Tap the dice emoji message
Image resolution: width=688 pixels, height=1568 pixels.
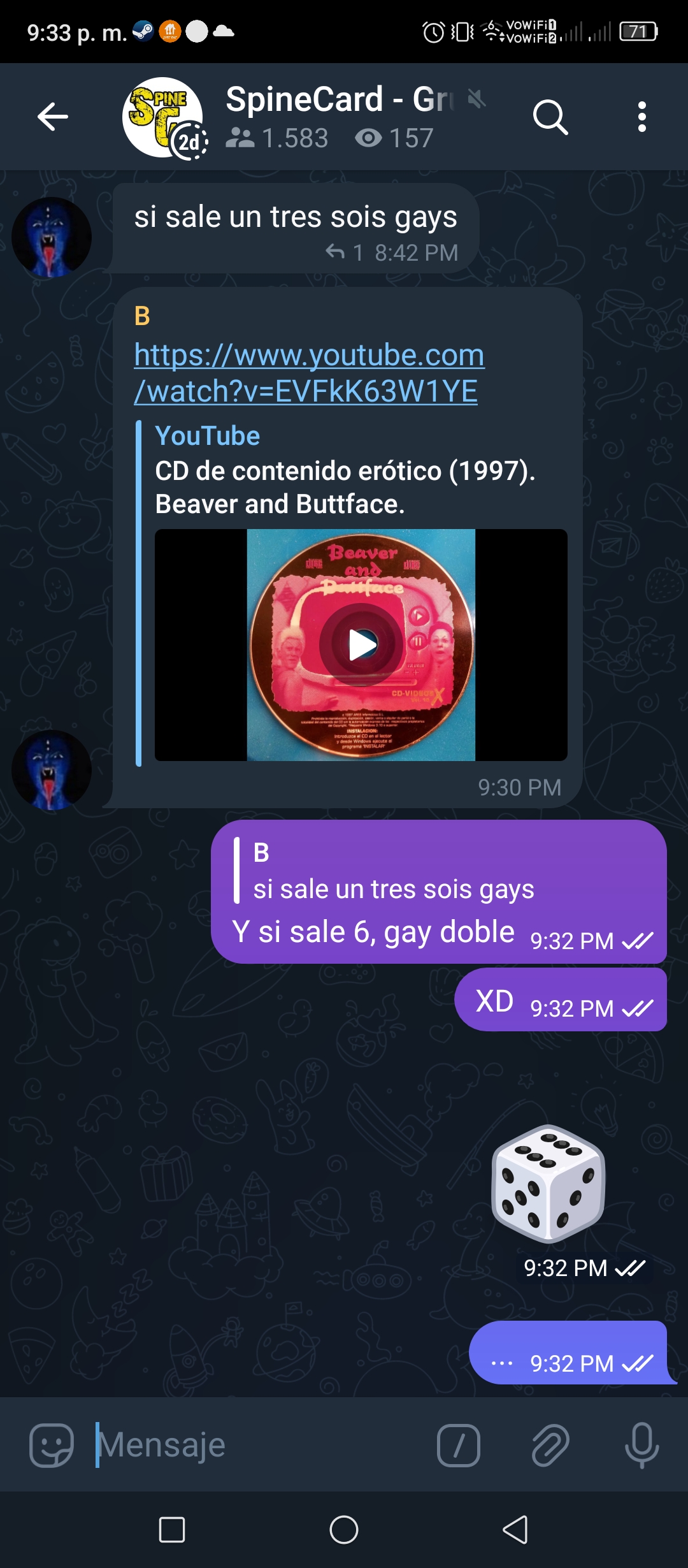[548, 1184]
